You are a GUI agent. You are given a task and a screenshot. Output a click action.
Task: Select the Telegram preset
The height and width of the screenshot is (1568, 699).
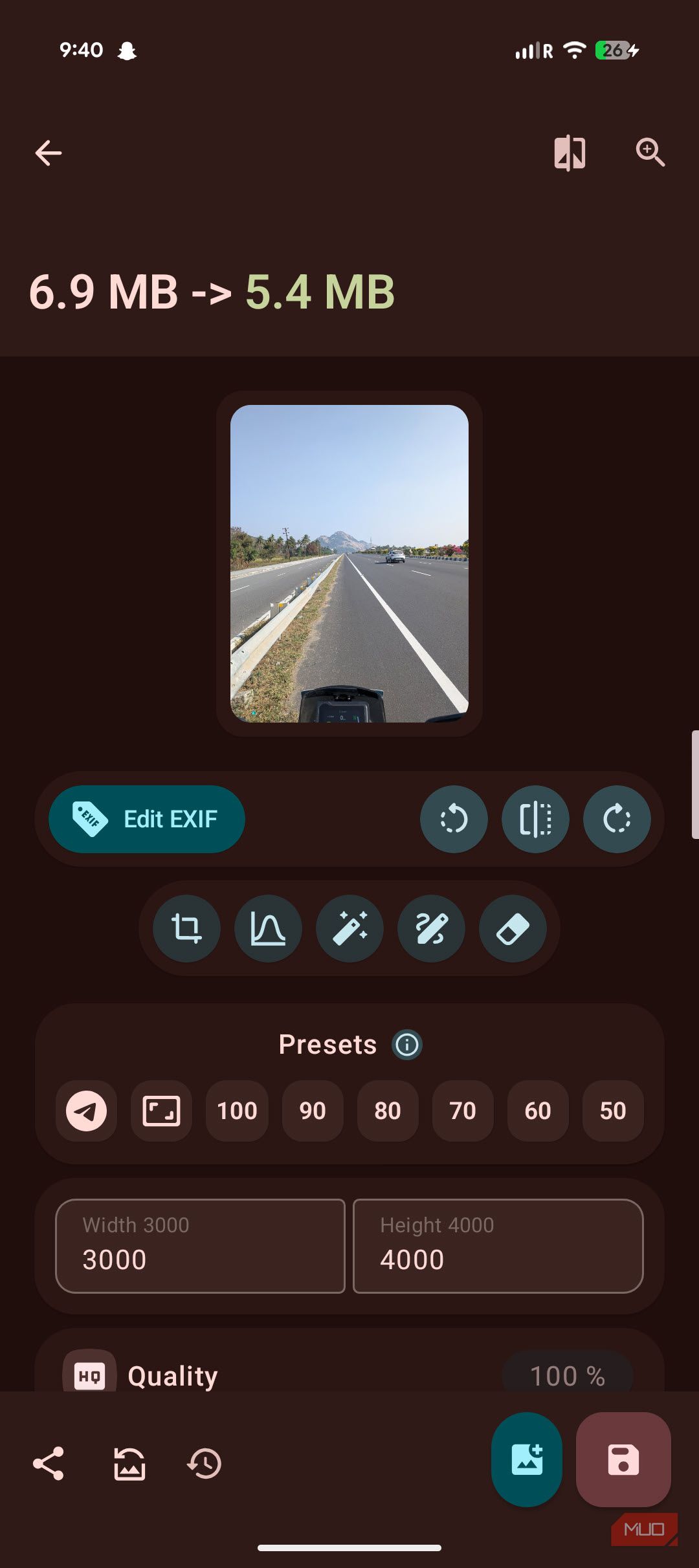pos(86,1111)
